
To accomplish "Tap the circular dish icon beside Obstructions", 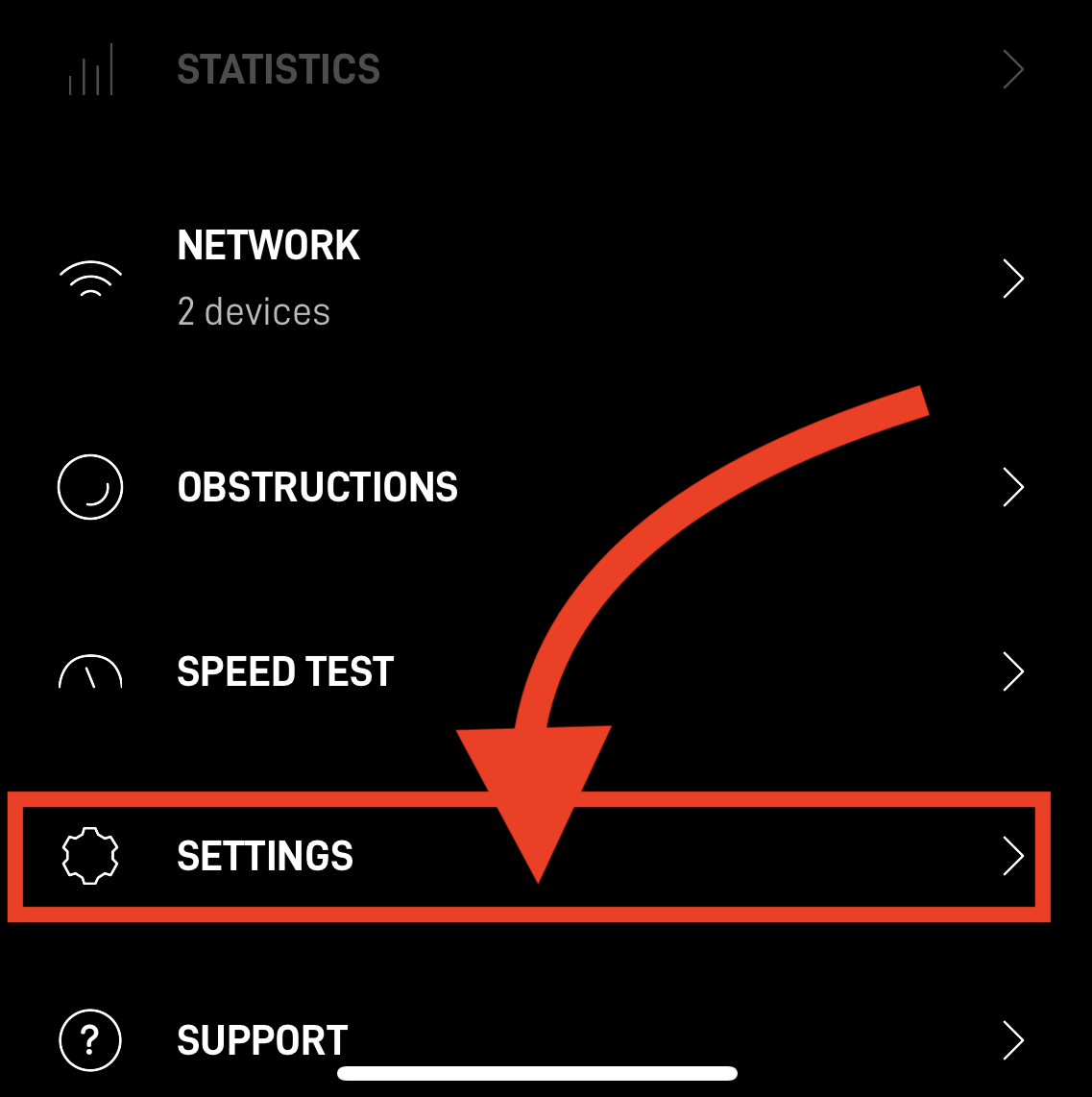I will pyautogui.click(x=90, y=487).
